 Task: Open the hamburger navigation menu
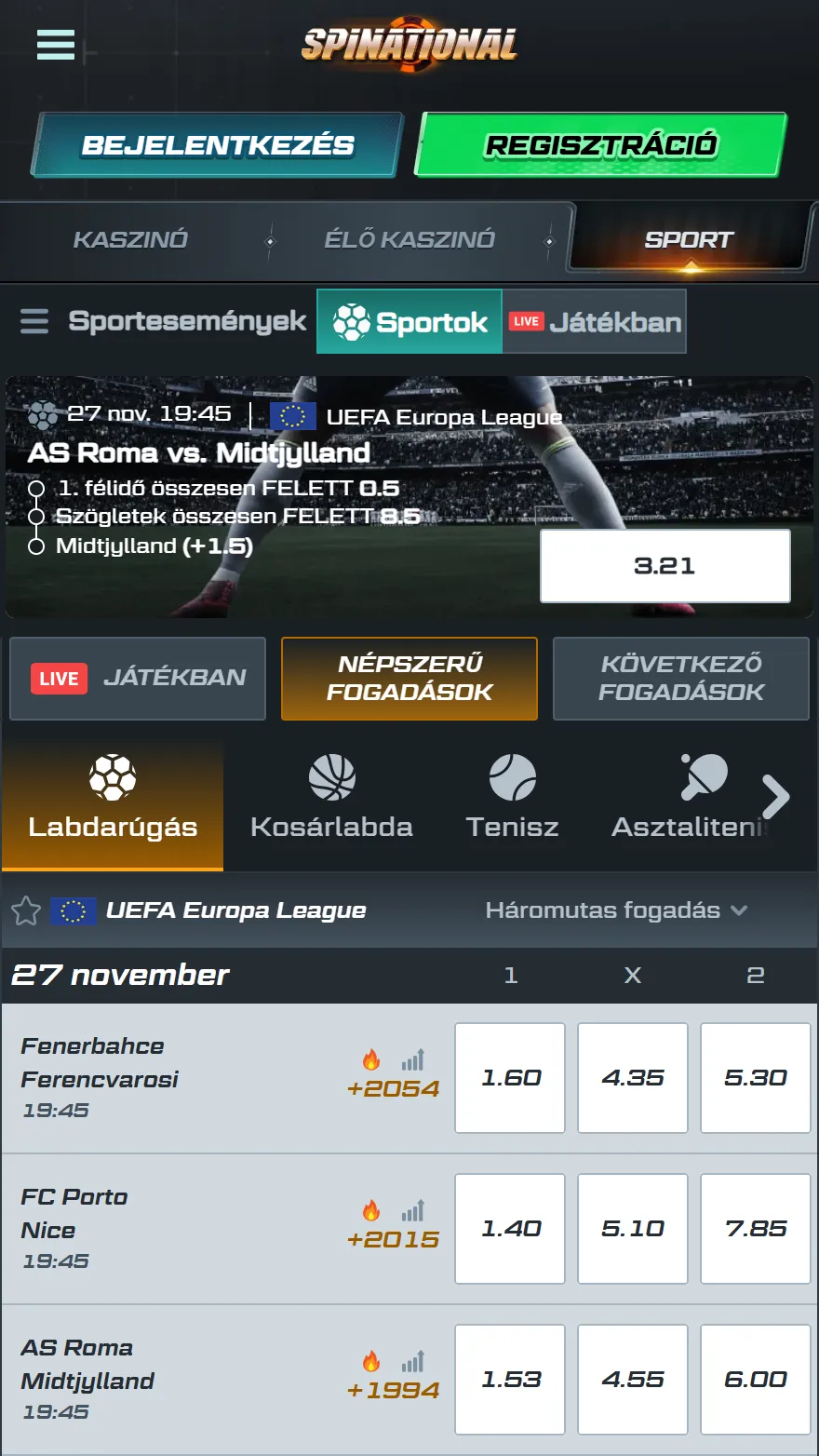(56, 44)
